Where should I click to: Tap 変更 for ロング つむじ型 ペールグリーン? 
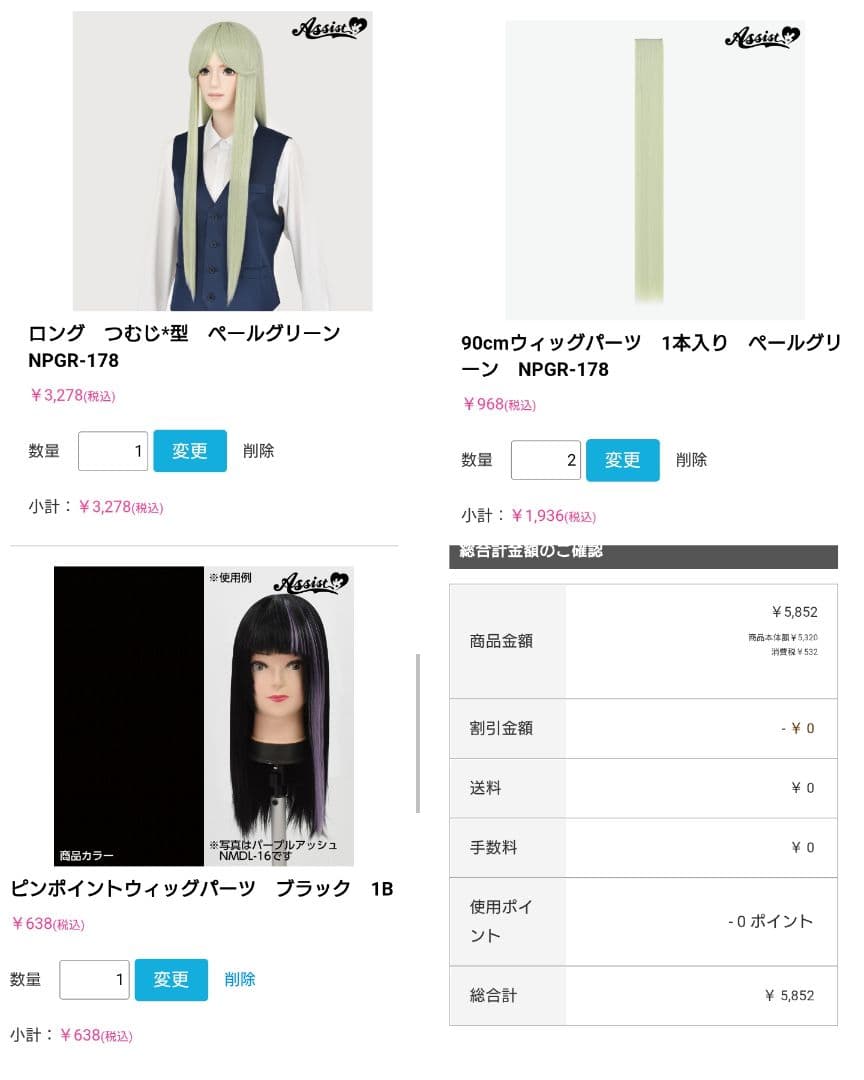(190, 451)
